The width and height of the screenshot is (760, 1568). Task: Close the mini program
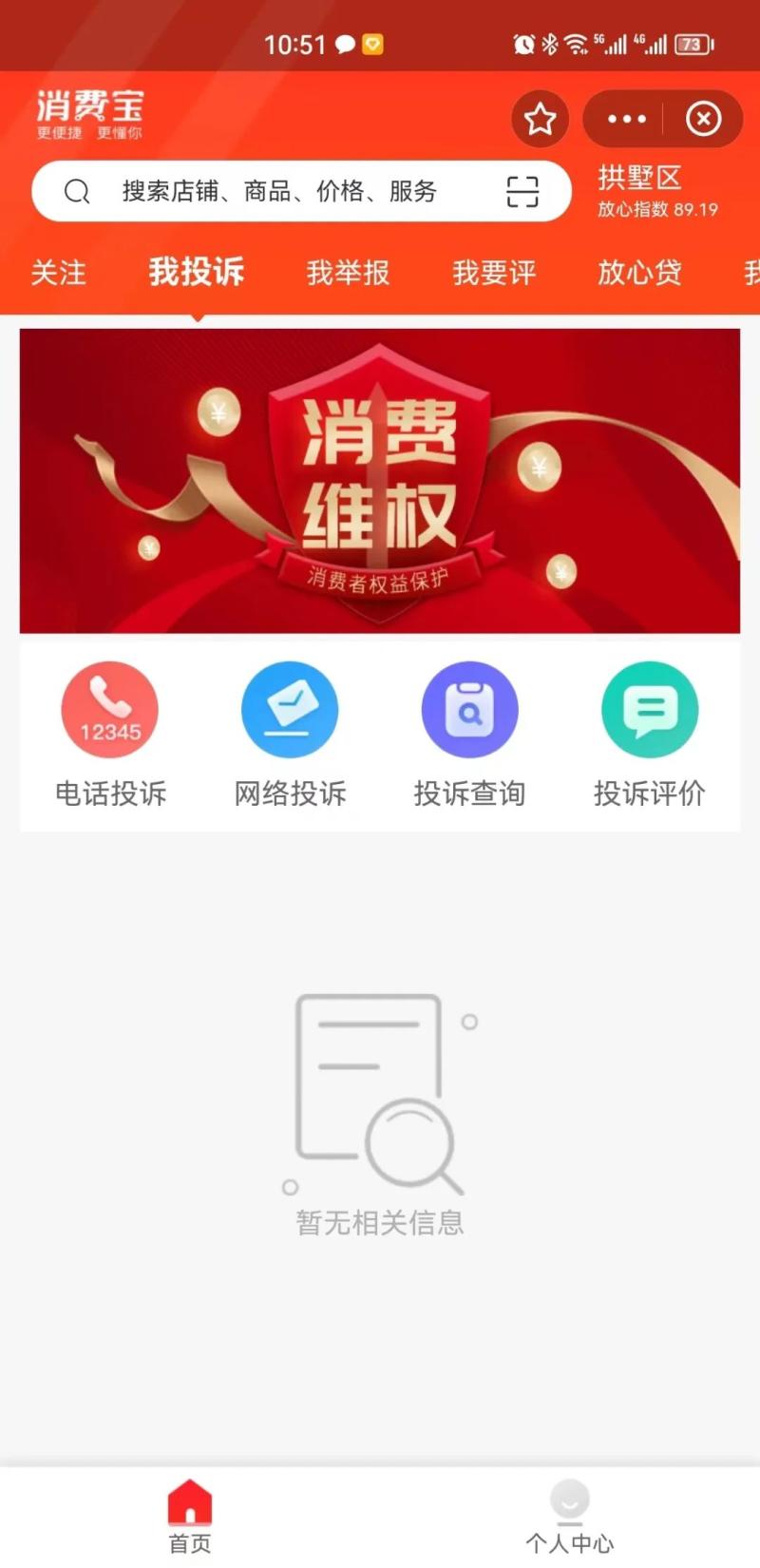click(703, 119)
